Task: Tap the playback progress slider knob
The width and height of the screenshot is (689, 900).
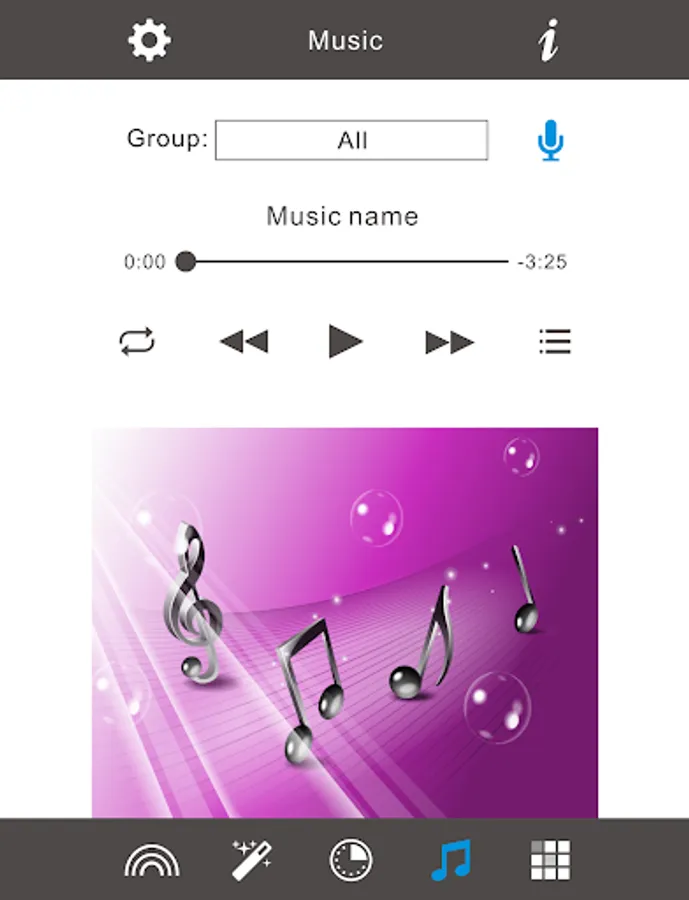Action: [x=185, y=262]
